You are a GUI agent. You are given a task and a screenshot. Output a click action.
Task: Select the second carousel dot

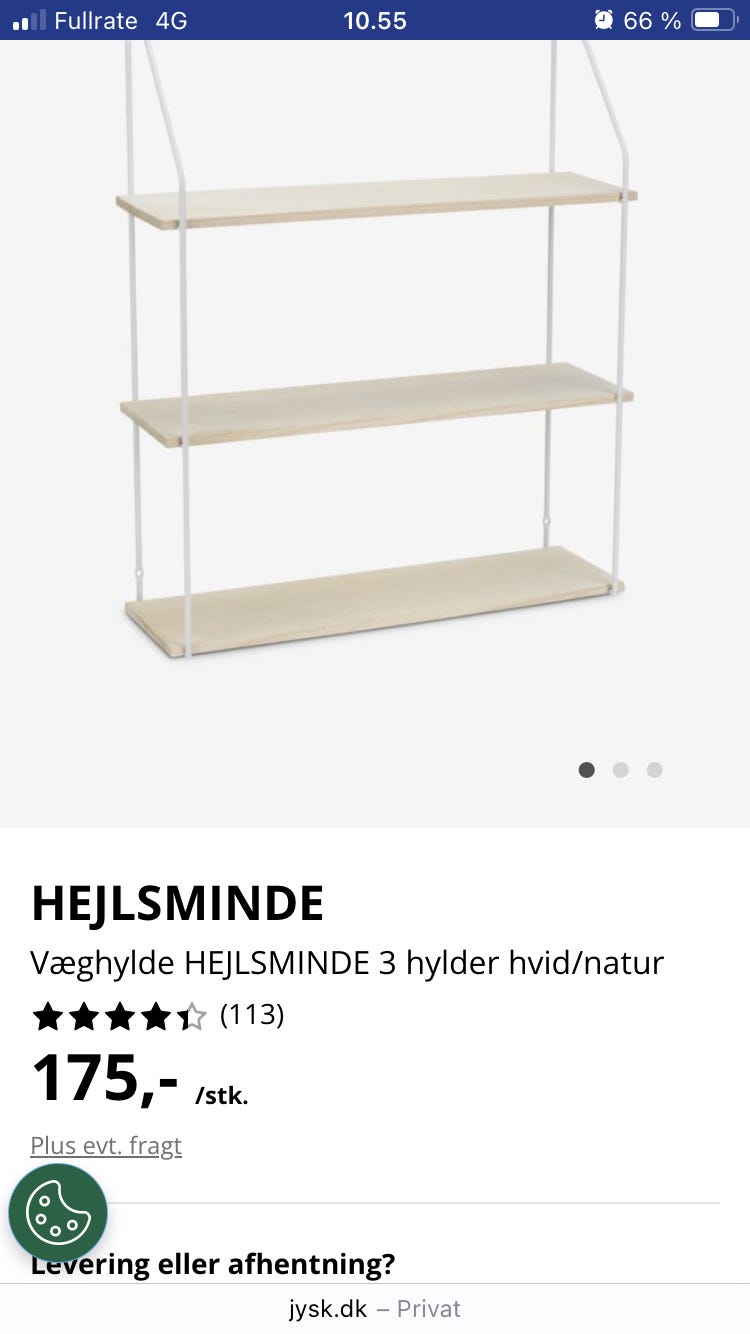pos(620,770)
